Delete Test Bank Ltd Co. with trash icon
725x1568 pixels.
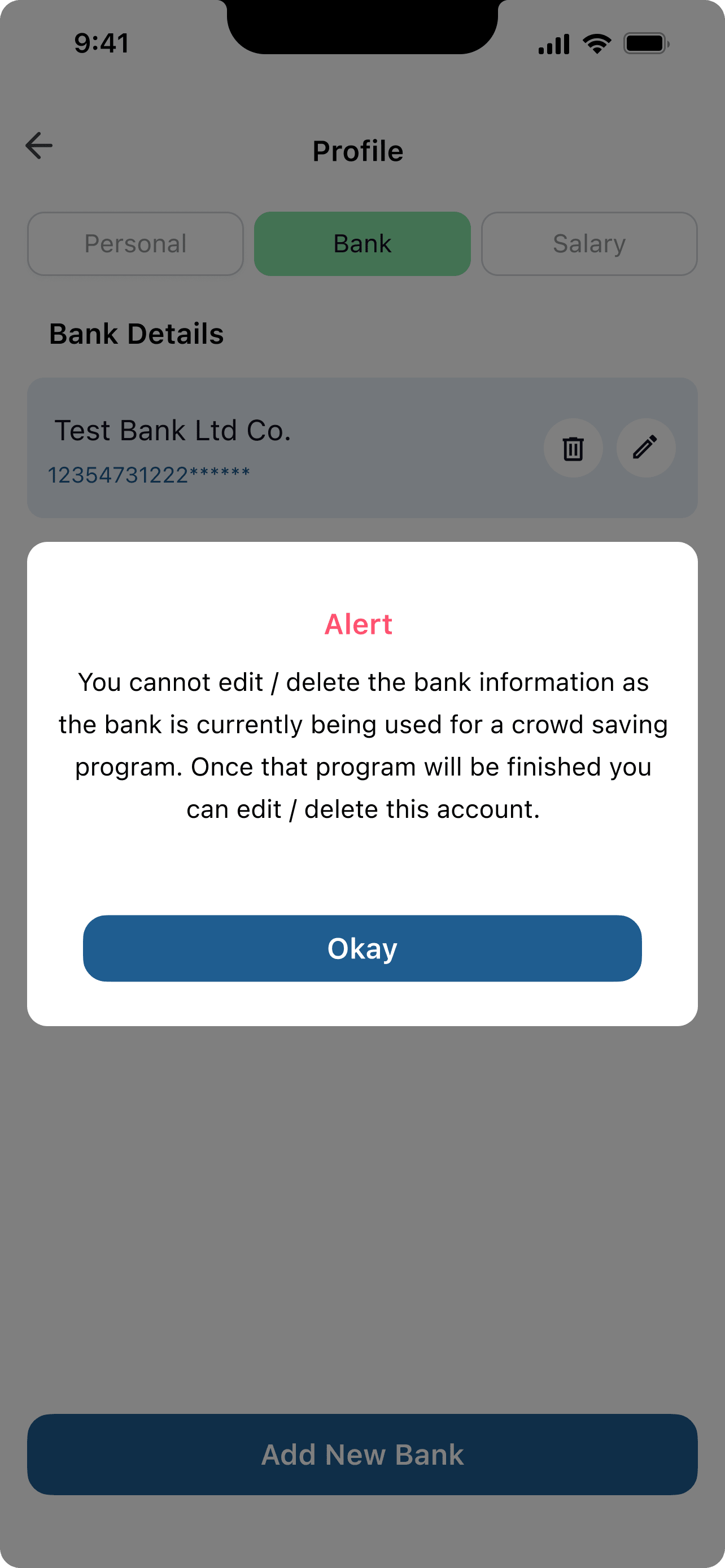pyautogui.click(x=573, y=448)
